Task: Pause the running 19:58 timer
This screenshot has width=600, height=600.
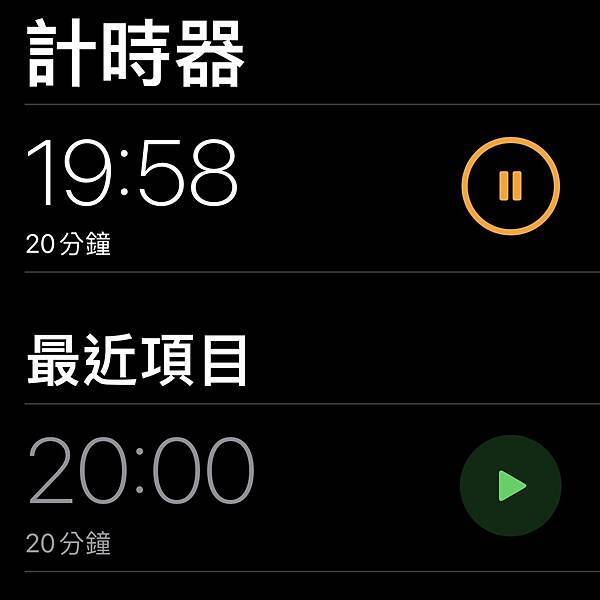Action: click(x=510, y=186)
